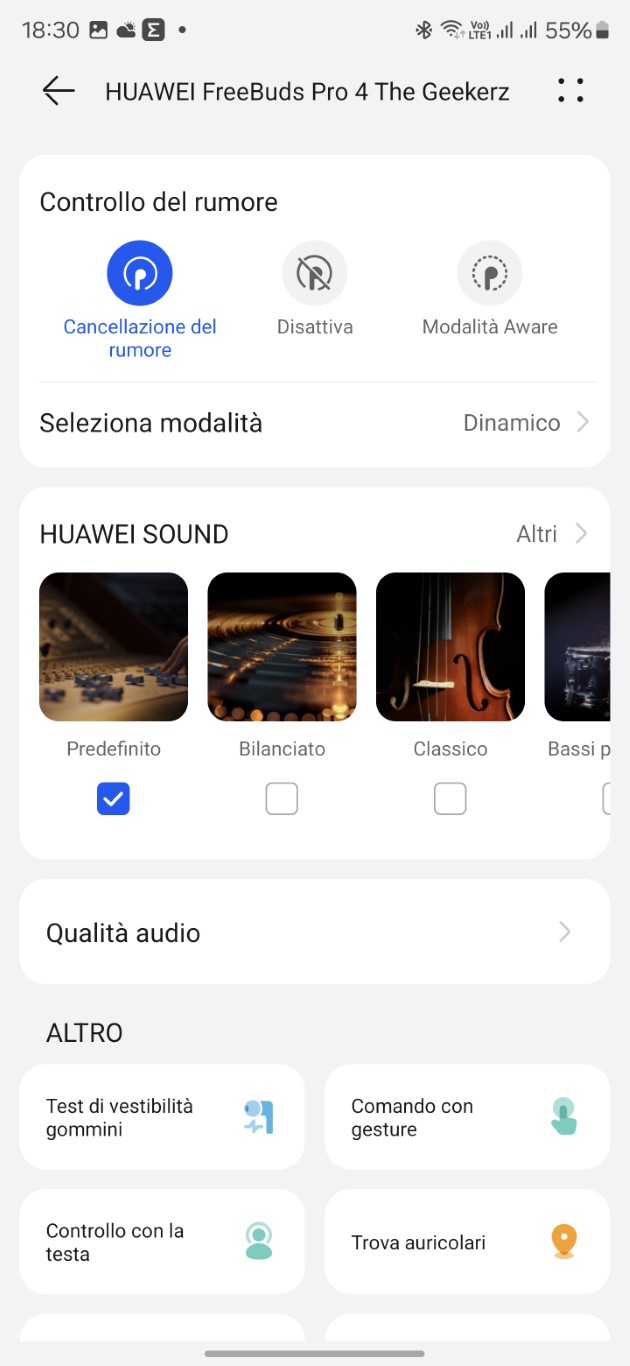630x1366 pixels.
Task: Open Test di vestibilità gommini
Action: [162, 1117]
